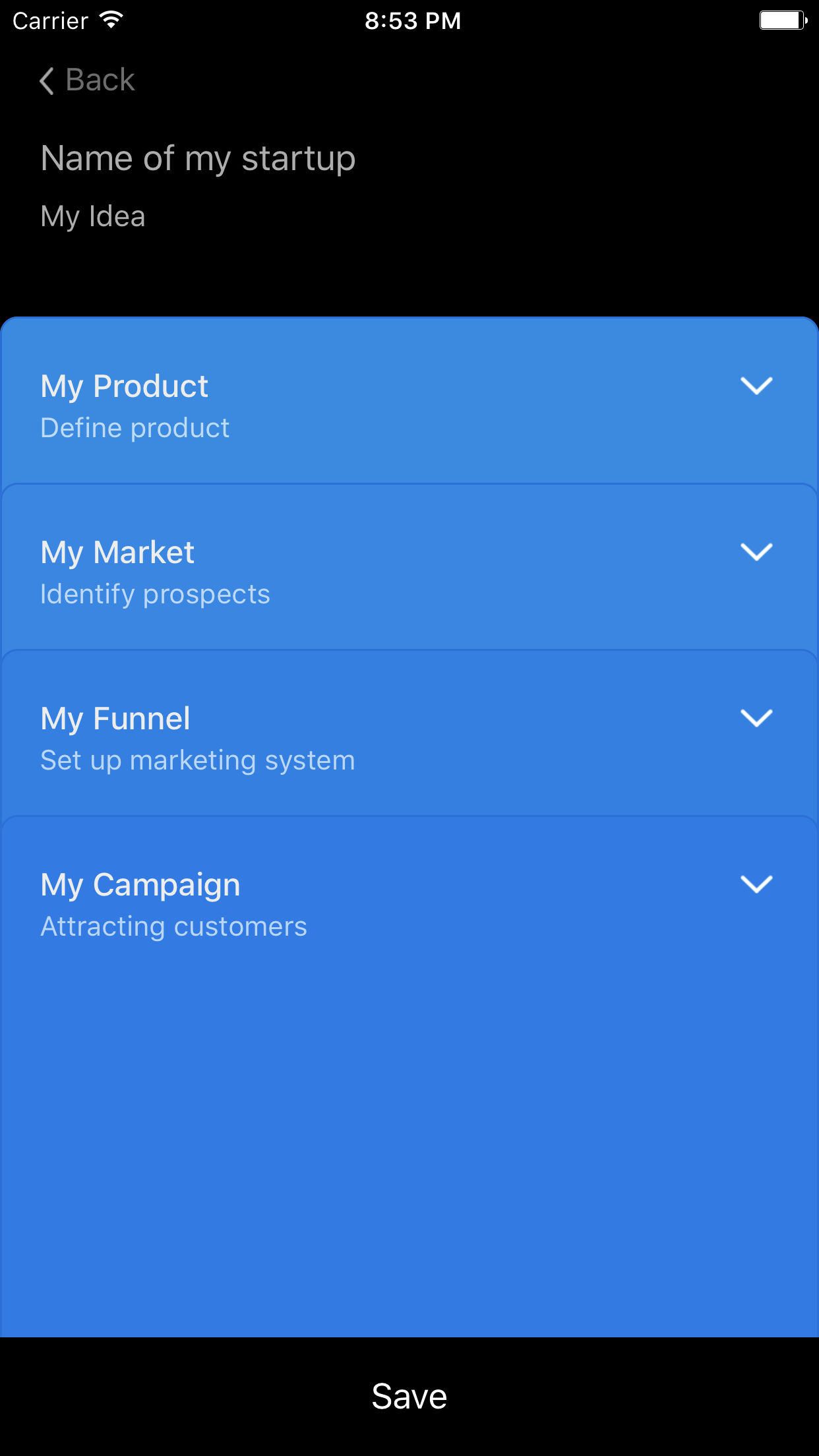
Task: Expand the My Funnel section
Action: [x=756, y=718]
